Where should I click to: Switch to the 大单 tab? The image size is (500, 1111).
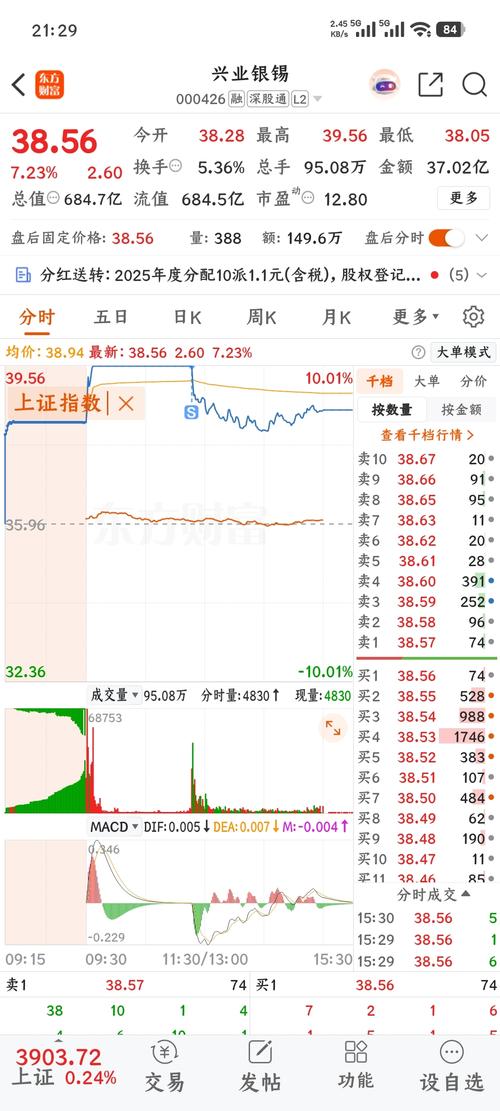coord(426,381)
